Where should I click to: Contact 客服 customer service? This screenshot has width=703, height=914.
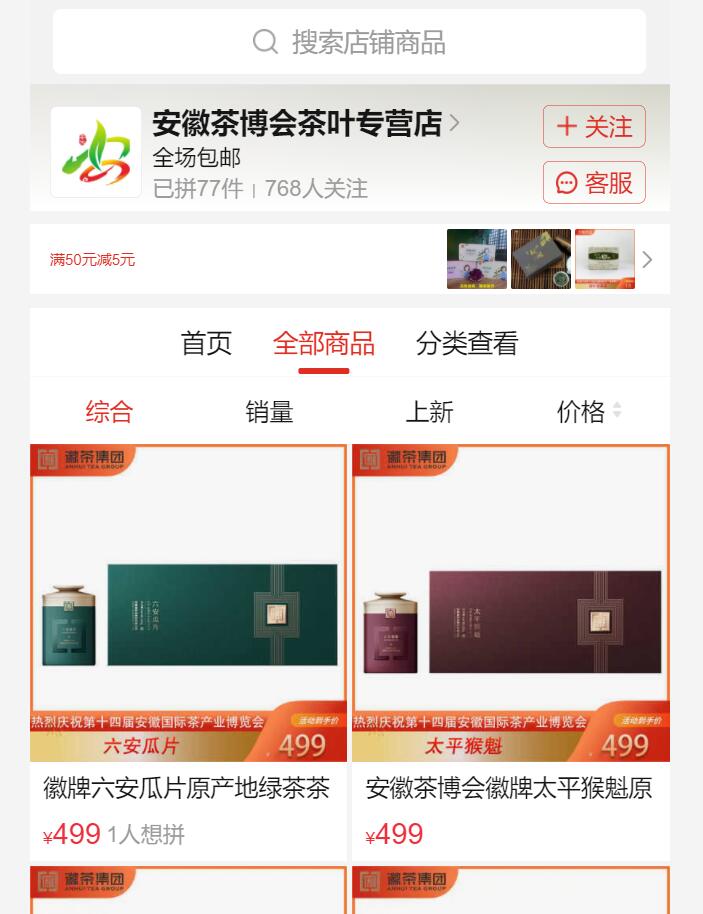[x=594, y=183]
